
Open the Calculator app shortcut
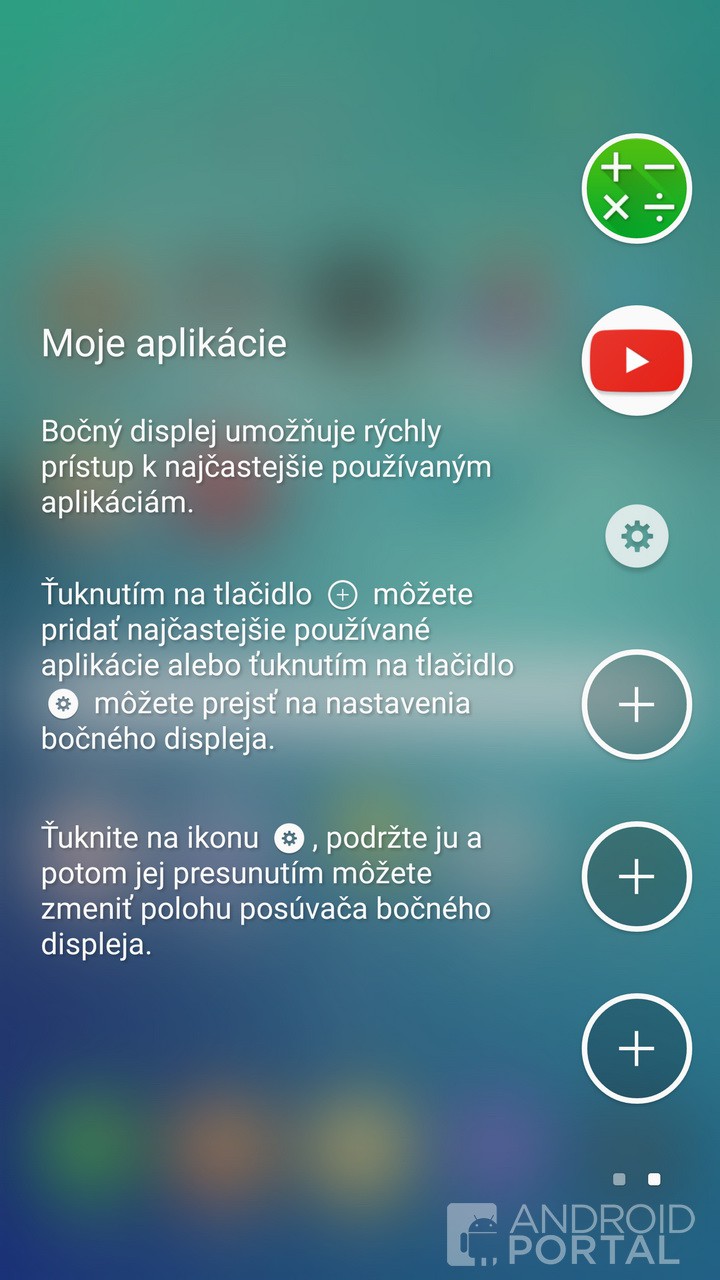[x=636, y=189]
